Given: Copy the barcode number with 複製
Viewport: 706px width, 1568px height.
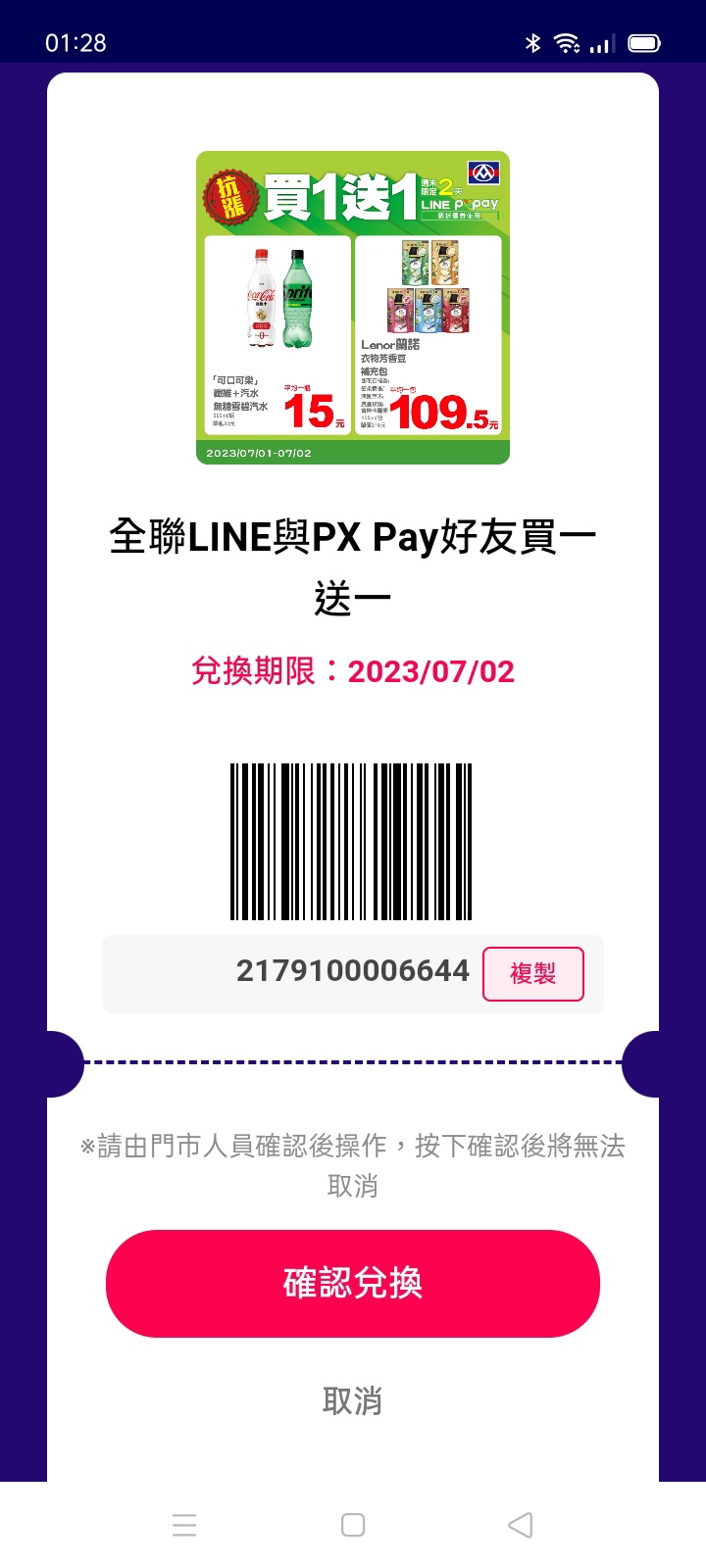Looking at the screenshot, I should 532,973.
